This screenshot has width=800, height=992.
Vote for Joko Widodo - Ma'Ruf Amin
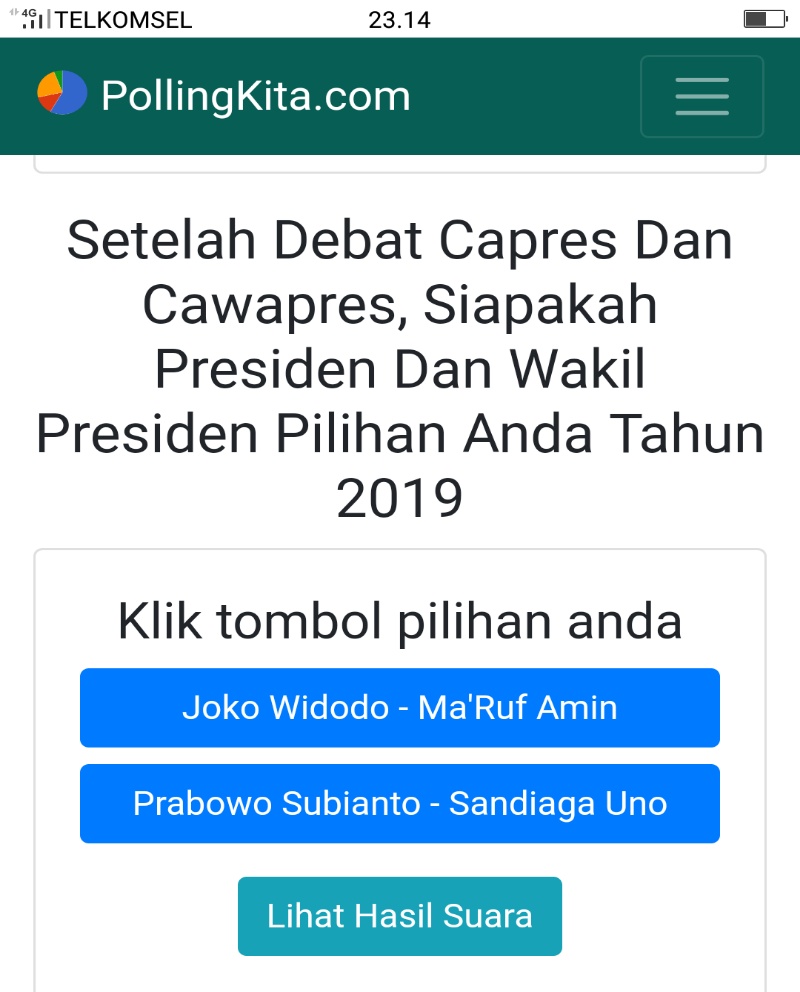[x=400, y=708]
